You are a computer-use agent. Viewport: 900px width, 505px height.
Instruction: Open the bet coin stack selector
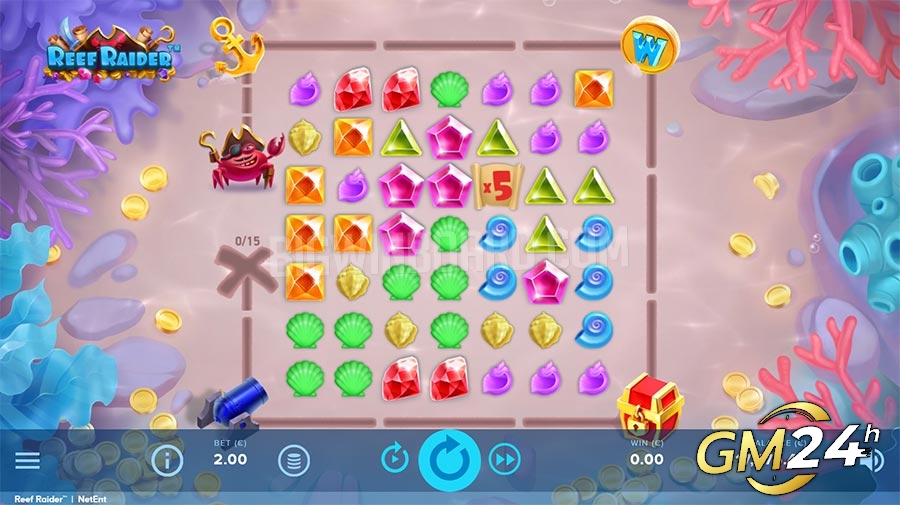click(x=294, y=460)
